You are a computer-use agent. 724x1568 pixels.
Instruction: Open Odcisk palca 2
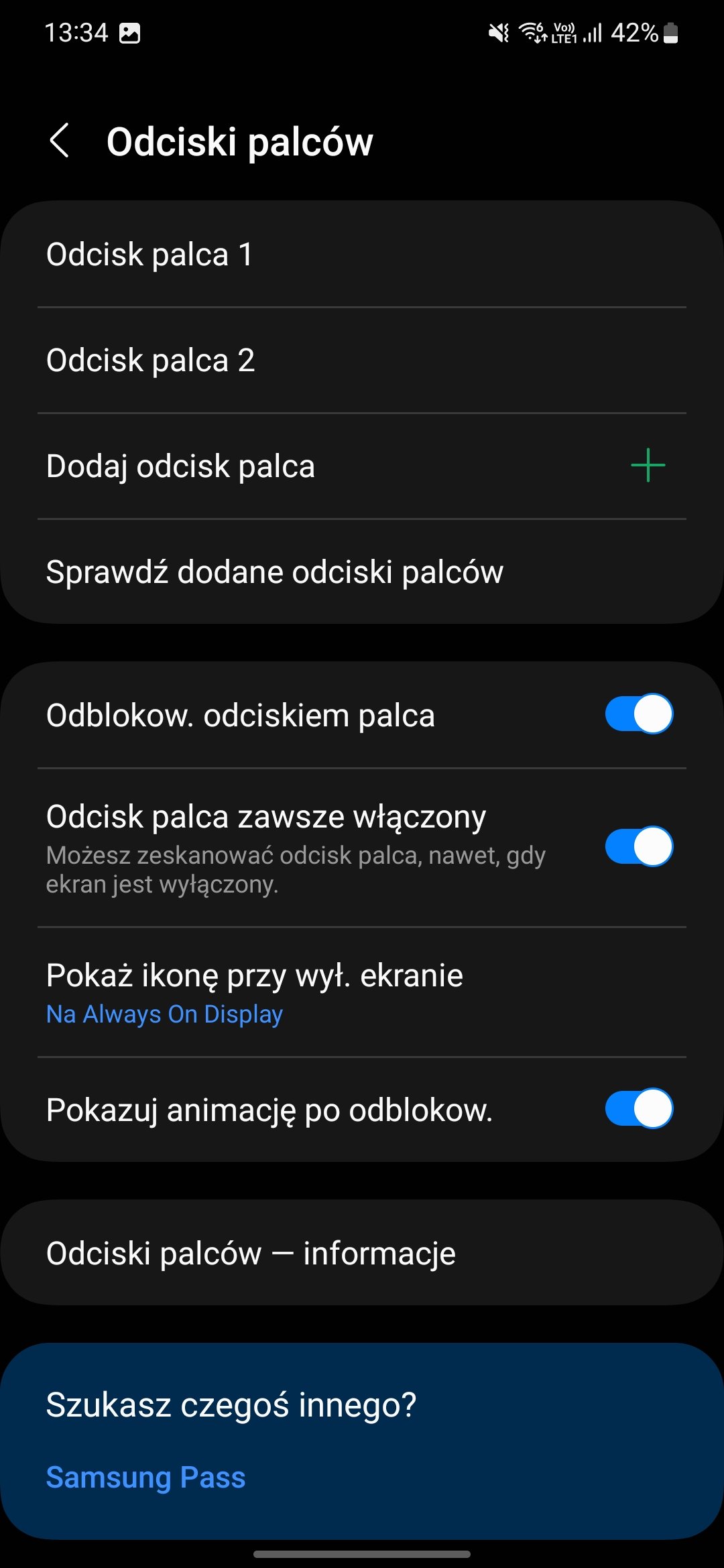tap(362, 361)
